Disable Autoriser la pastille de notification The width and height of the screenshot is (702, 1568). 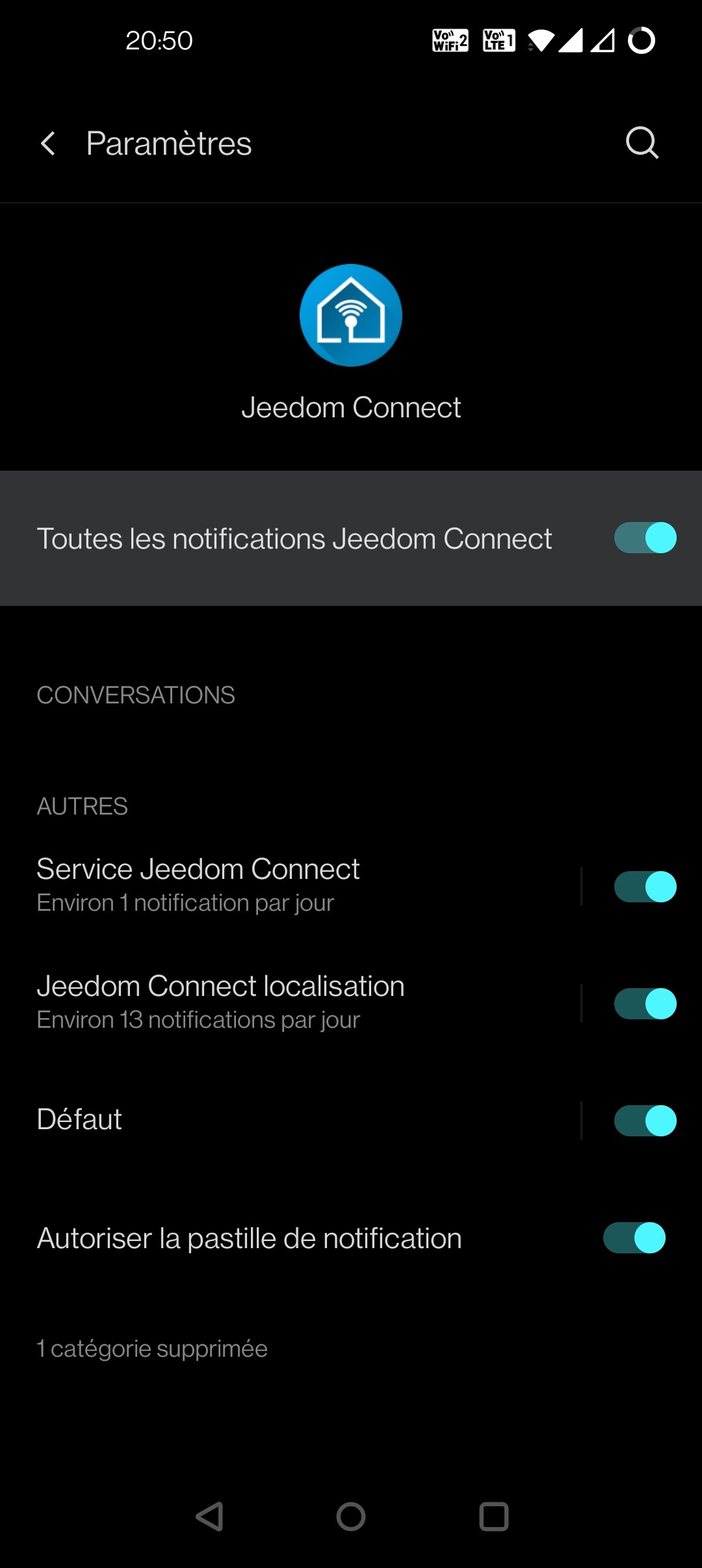pos(634,1238)
